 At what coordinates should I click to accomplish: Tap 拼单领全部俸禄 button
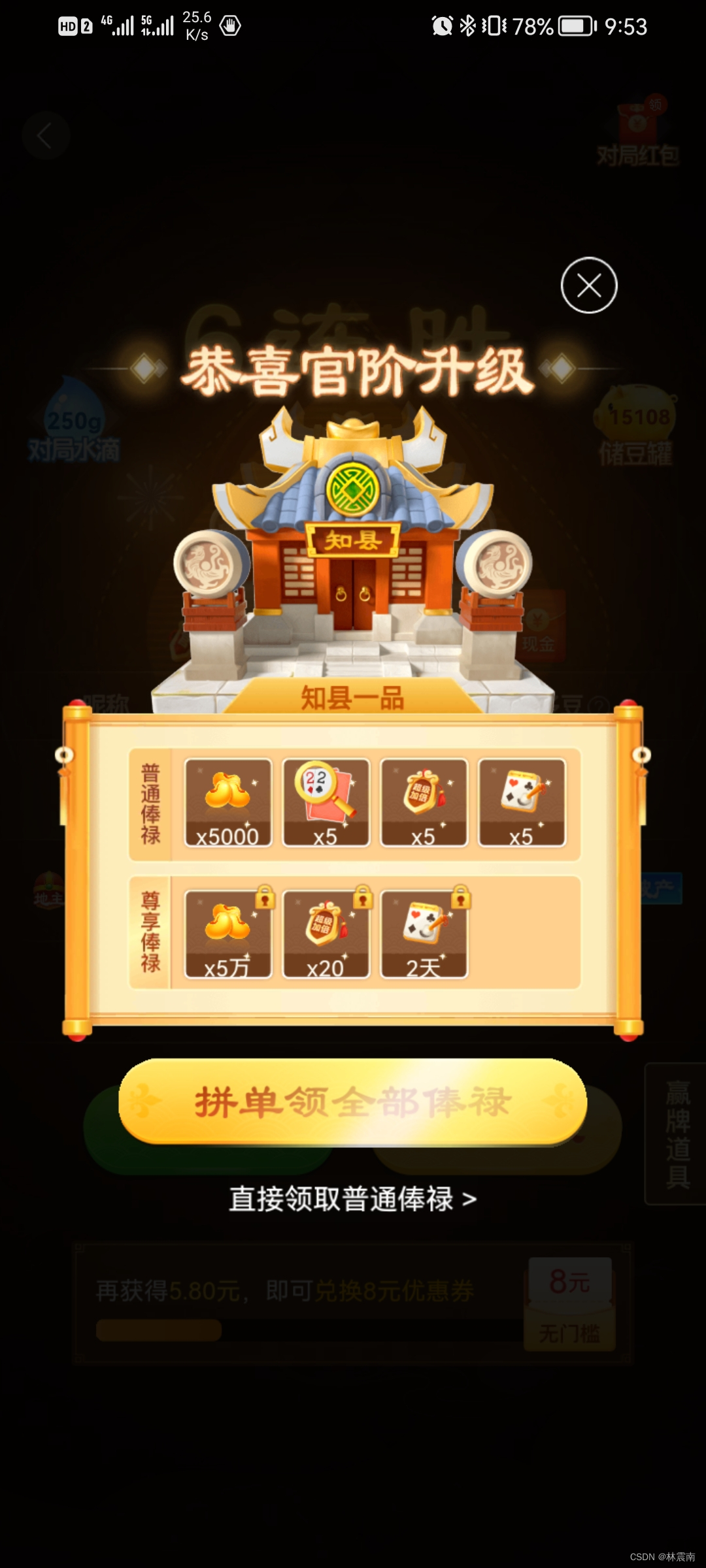352,1102
